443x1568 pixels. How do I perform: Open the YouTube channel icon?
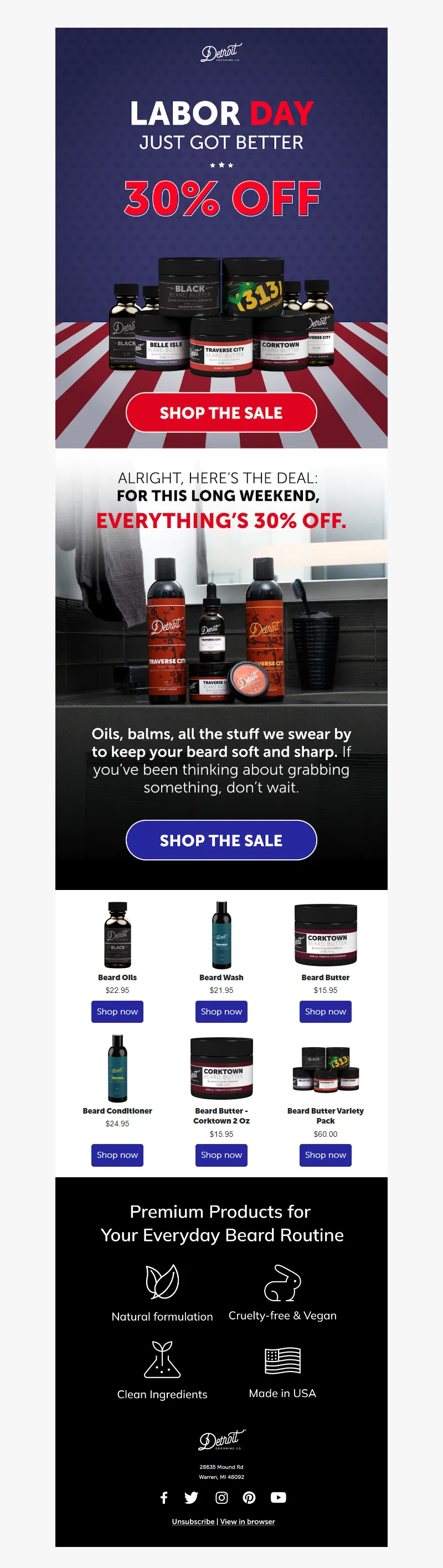point(279,1497)
